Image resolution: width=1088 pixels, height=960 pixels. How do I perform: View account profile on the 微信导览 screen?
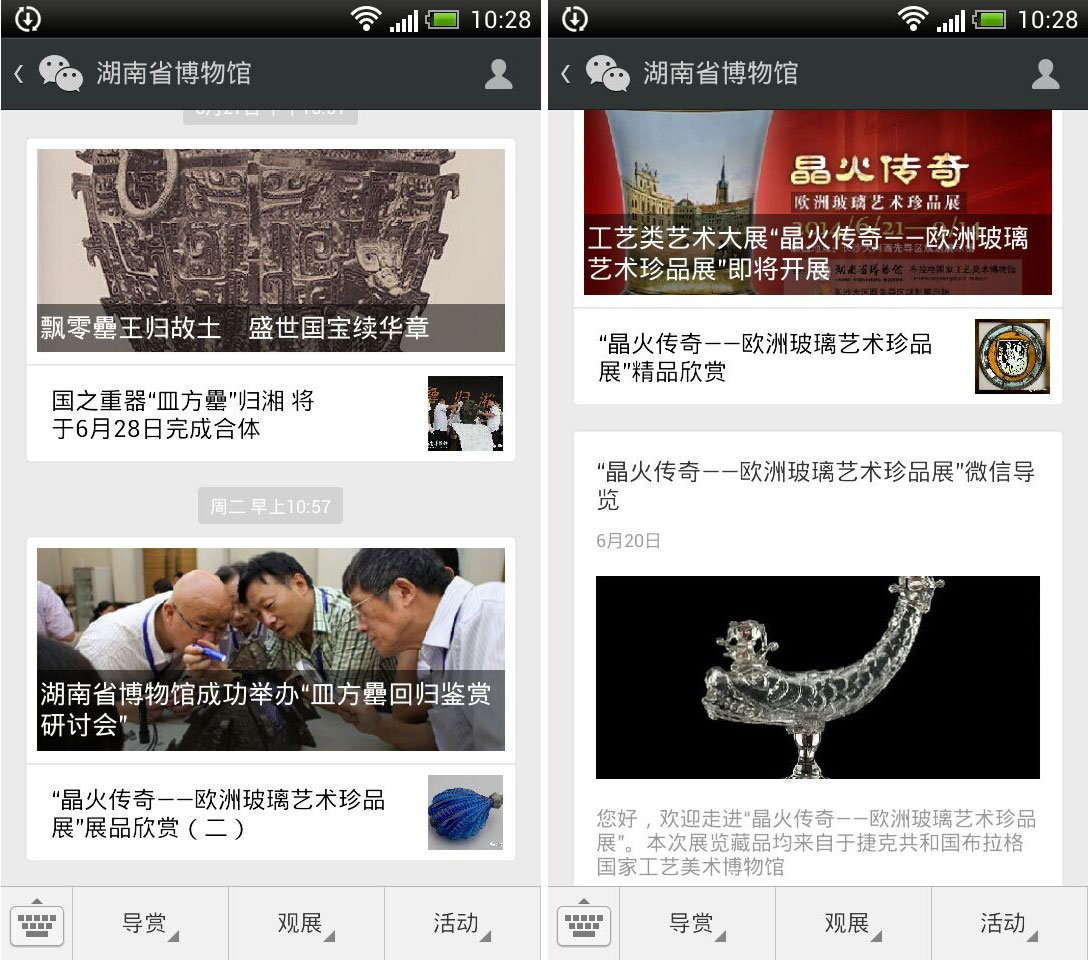tap(1045, 74)
